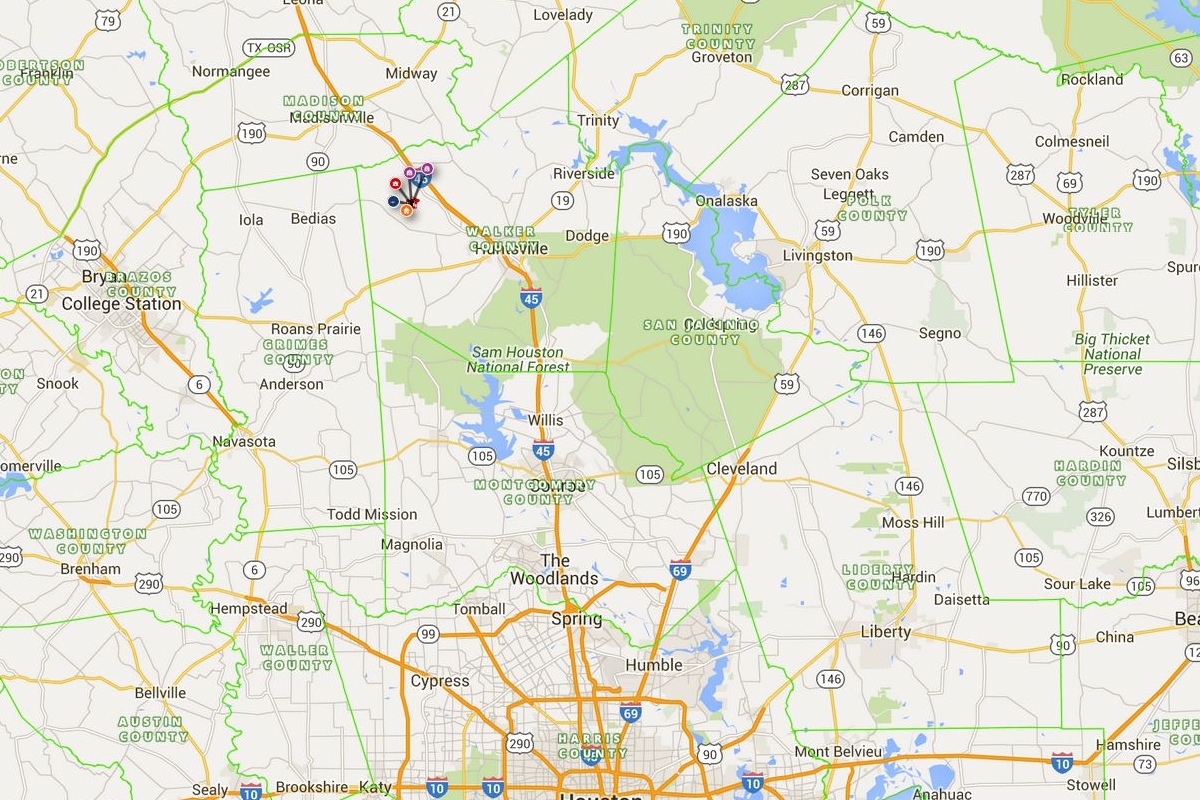Select the navy blue map marker
Image resolution: width=1200 pixels, height=800 pixels.
(393, 201)
